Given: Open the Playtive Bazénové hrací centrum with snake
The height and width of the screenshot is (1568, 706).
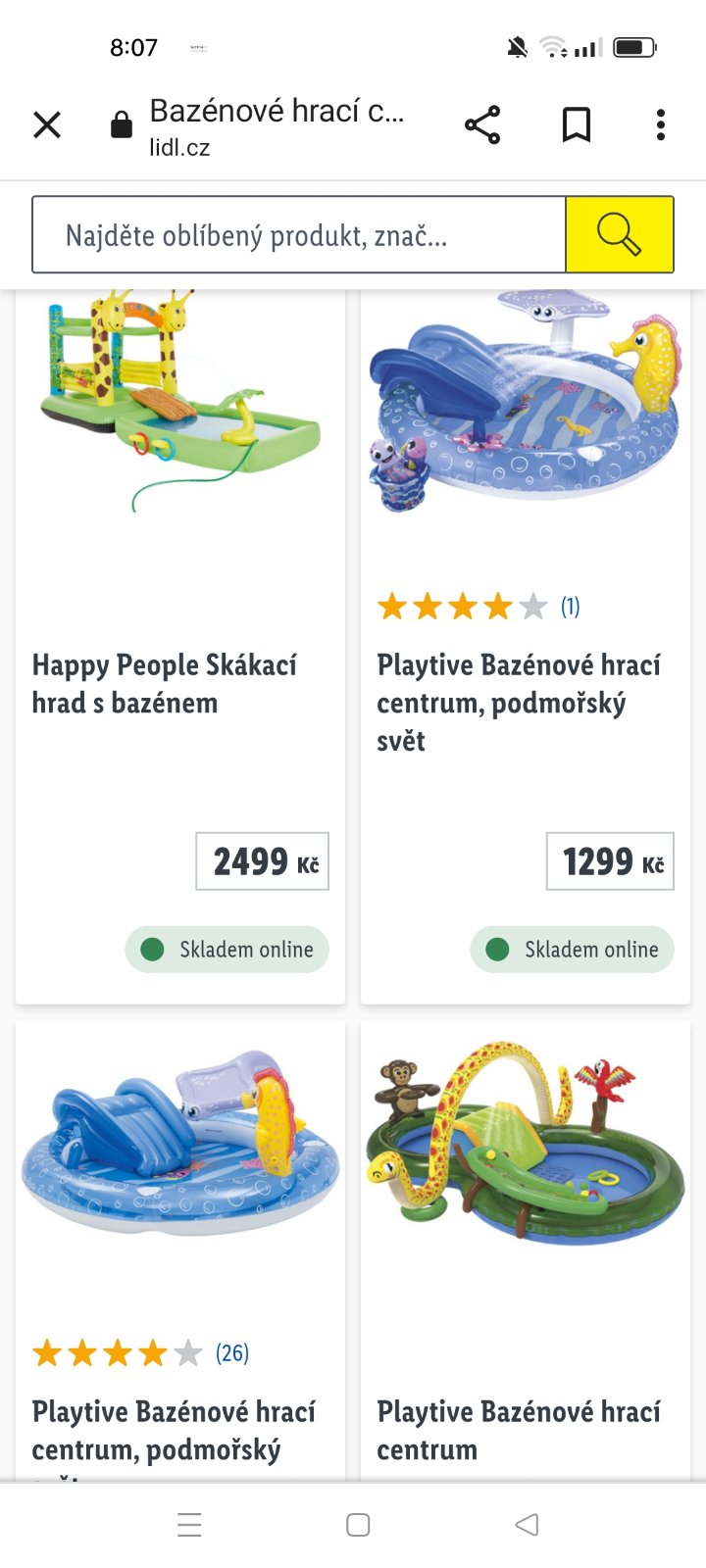Looking at the screenshot, I should coord(519,1429).
